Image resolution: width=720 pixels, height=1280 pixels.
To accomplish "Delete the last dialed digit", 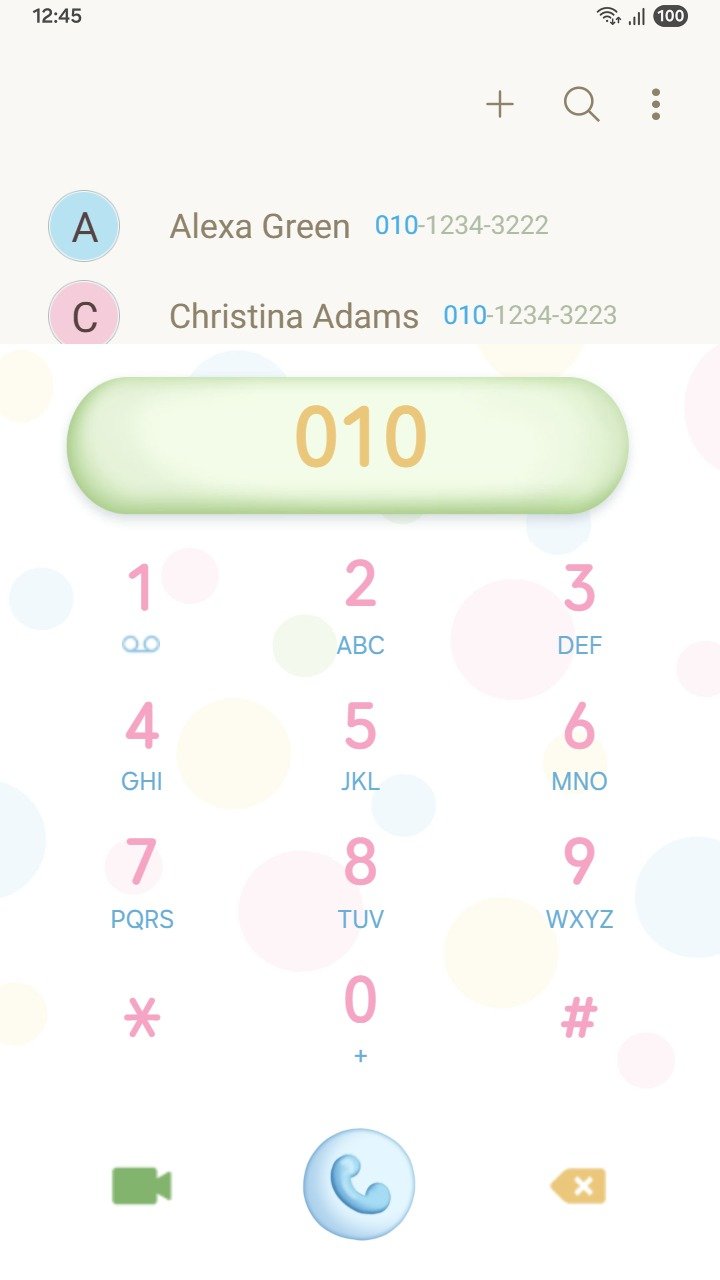I will [578, 1186].
